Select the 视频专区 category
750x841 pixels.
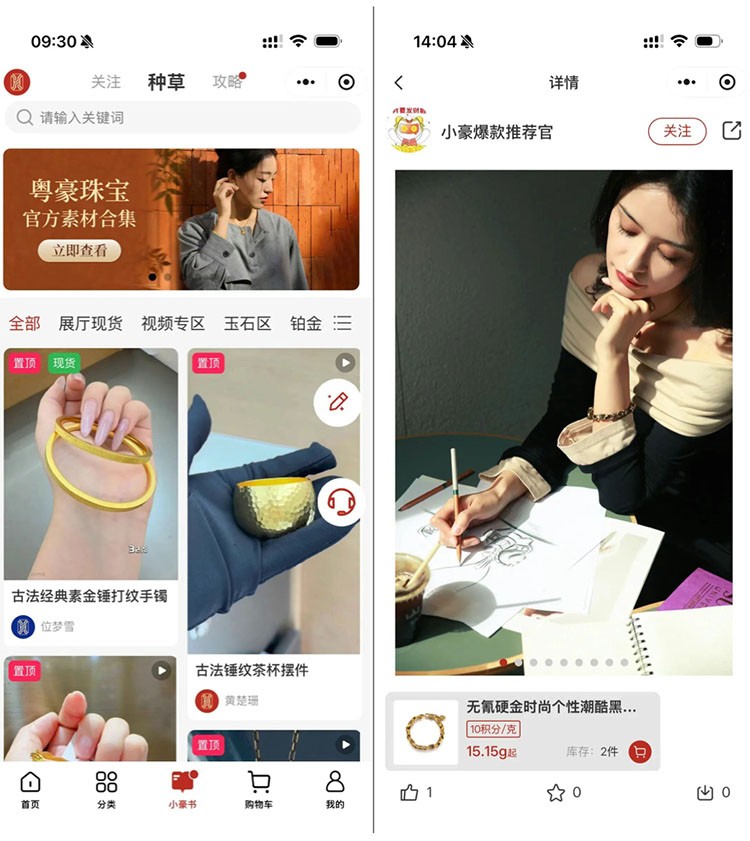tap(173, 323)
